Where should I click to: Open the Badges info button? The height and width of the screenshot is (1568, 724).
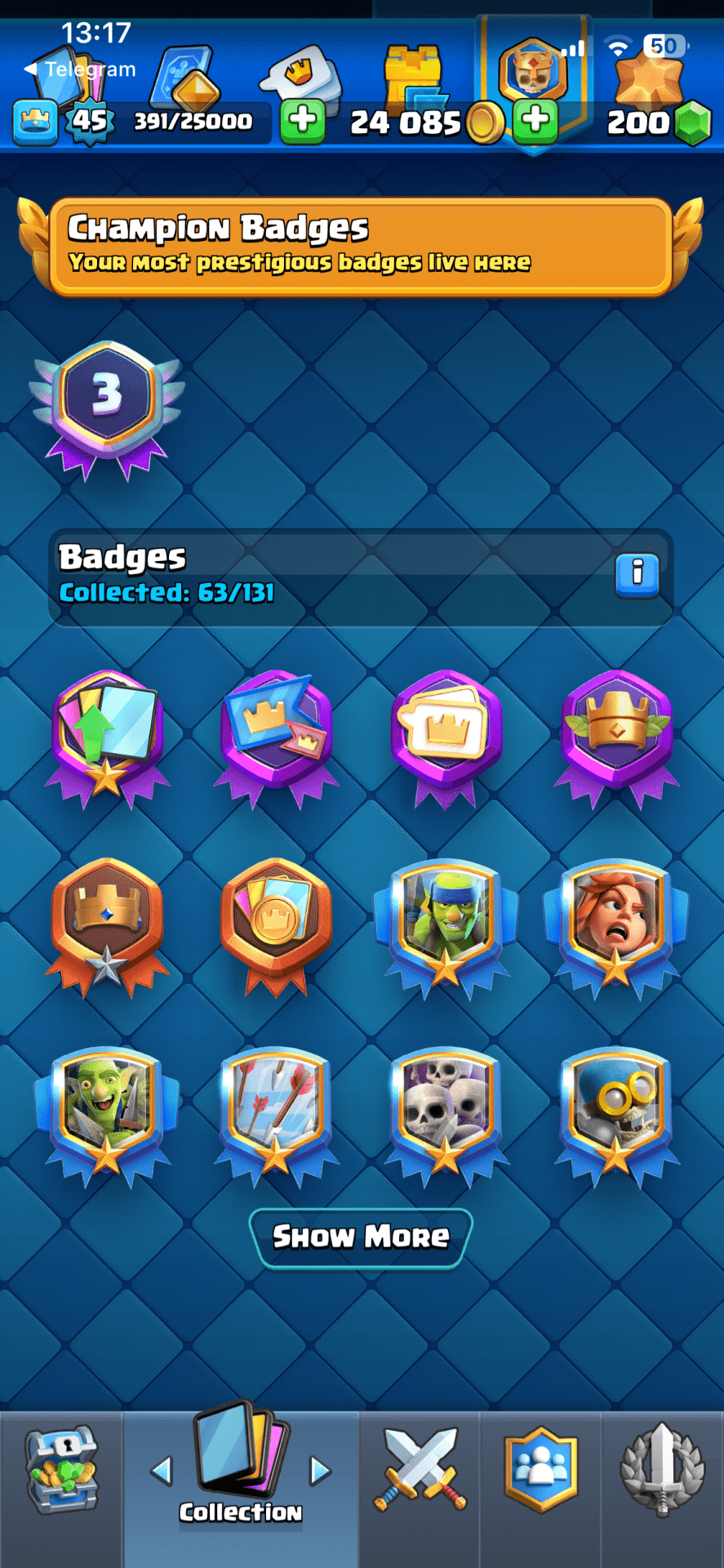click(637, 575)
